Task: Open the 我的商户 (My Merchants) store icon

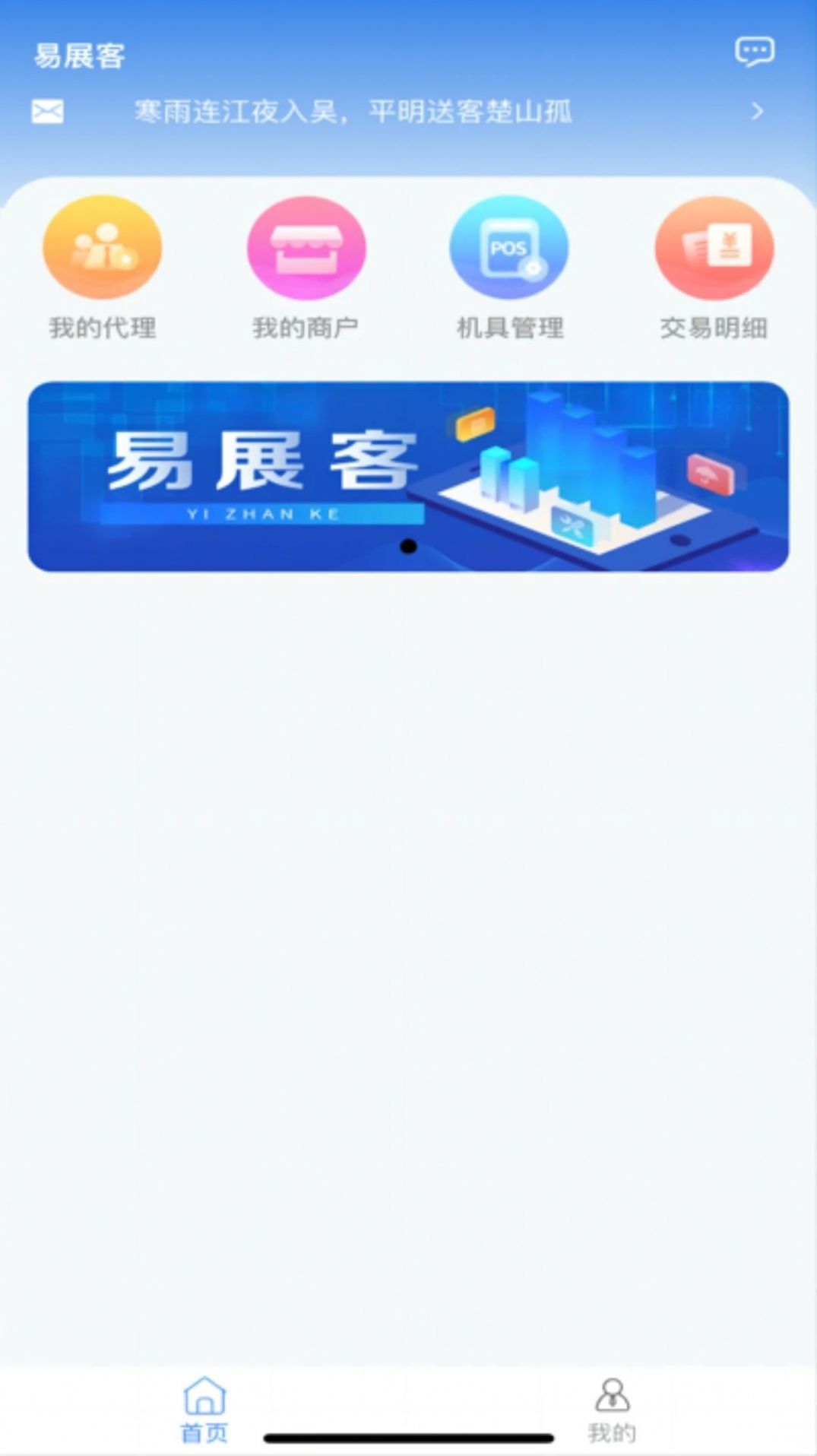Action: pos(306,249)
